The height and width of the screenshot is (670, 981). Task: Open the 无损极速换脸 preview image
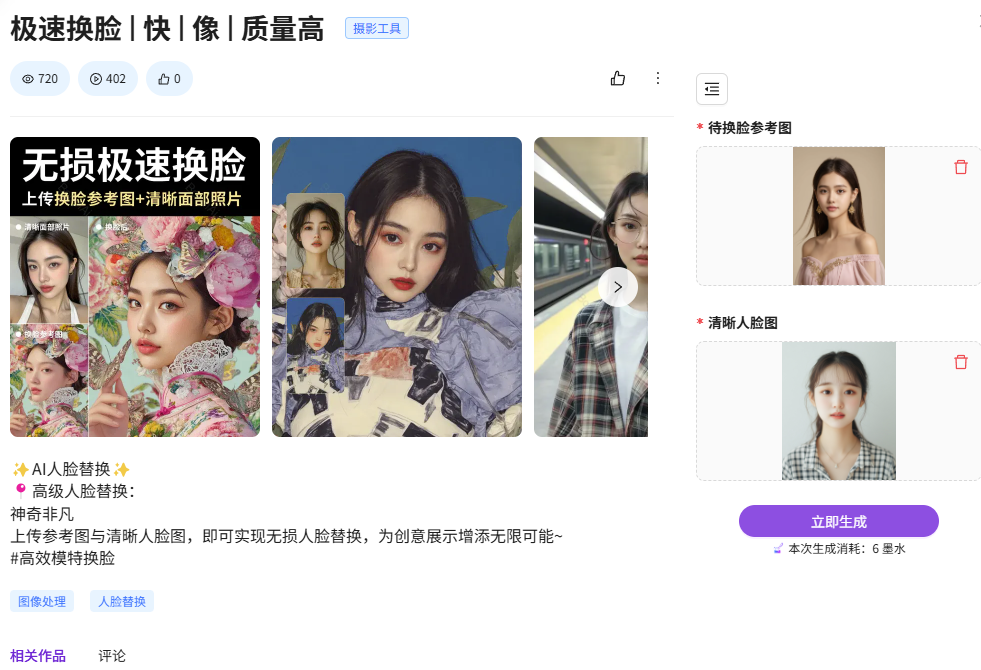[x=135, y=287]
